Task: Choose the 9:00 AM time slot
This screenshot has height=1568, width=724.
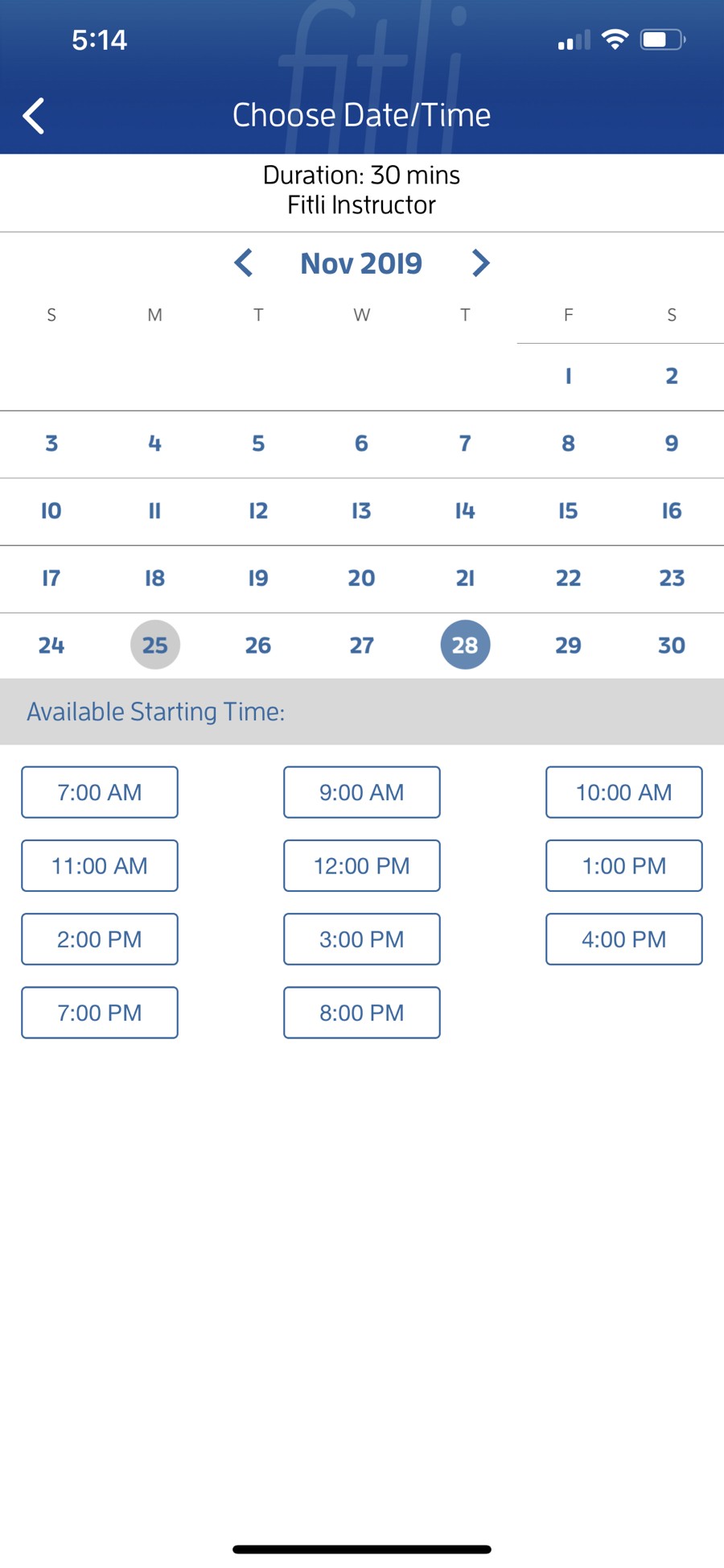Action: point(362,792)
